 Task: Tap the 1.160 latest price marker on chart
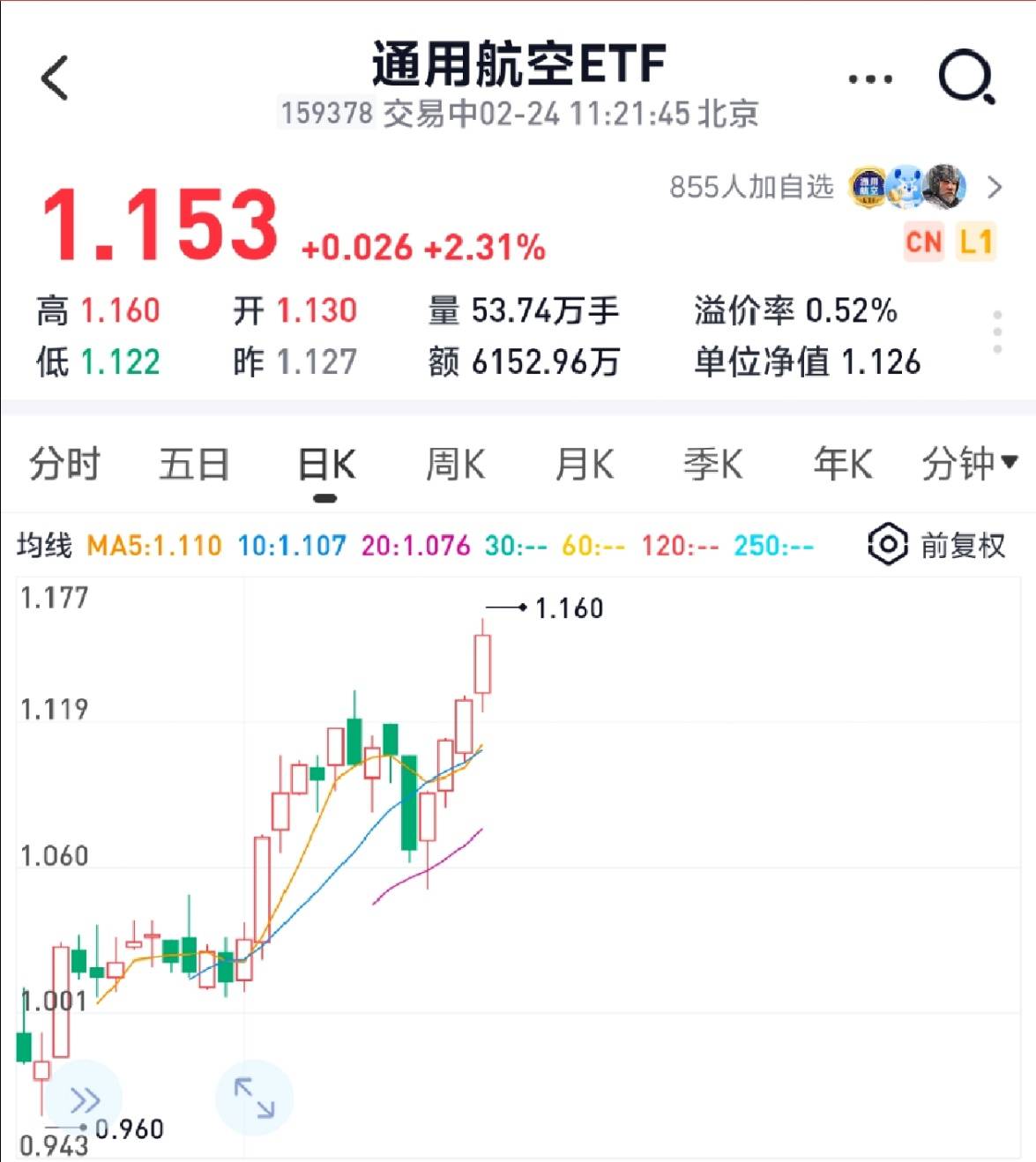click(569, 607)
